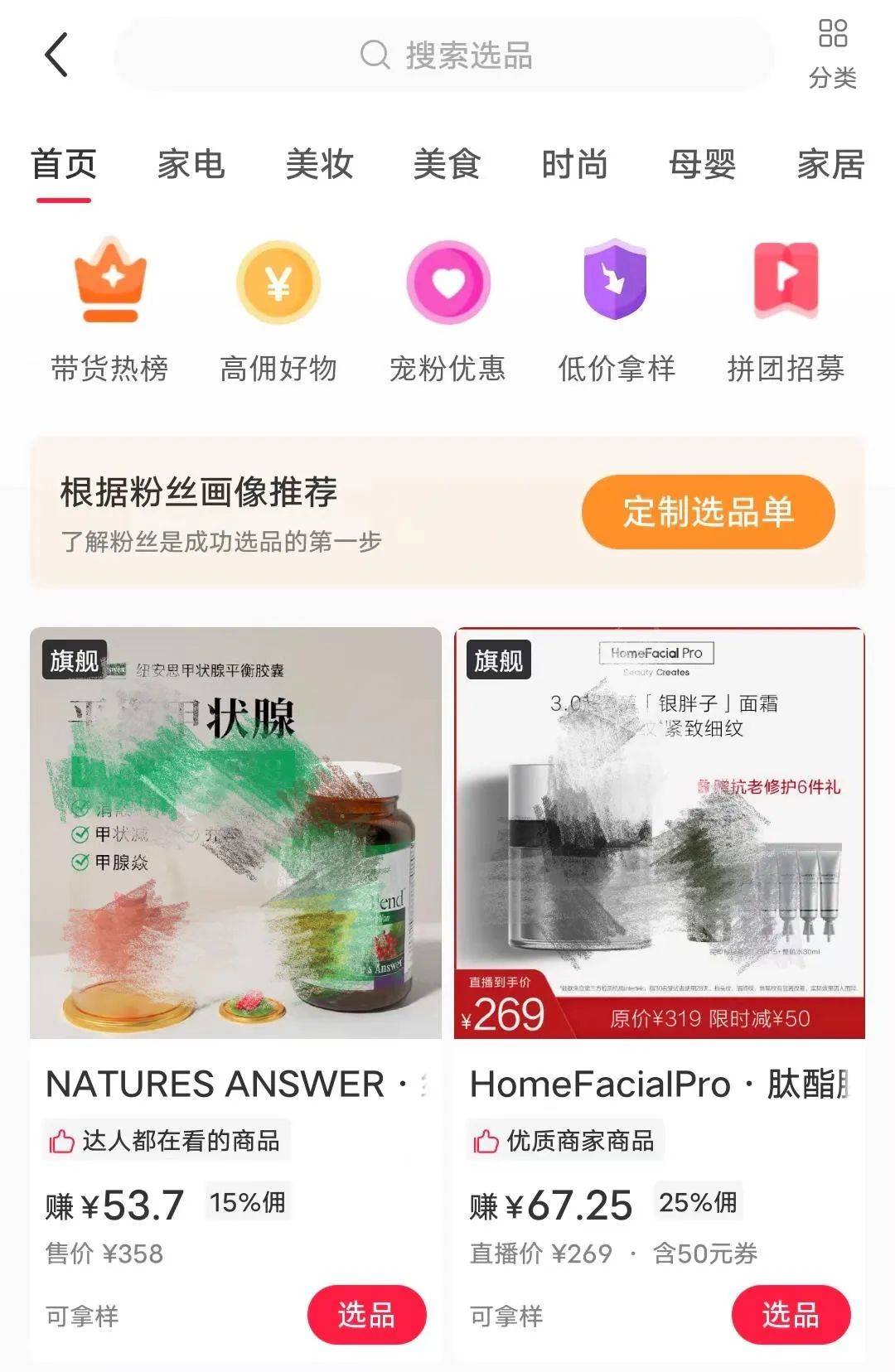Click the 定制选品单 custom selection button
The height and width of the screenshot is (1372, 895).
[x=709, y=513]
